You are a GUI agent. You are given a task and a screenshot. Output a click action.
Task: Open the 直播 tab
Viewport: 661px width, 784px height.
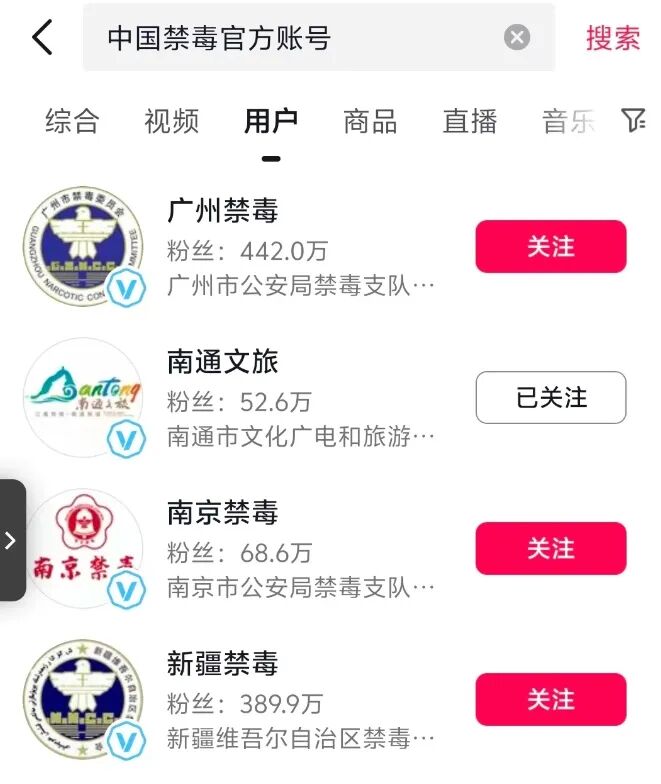tap(470, 122)
